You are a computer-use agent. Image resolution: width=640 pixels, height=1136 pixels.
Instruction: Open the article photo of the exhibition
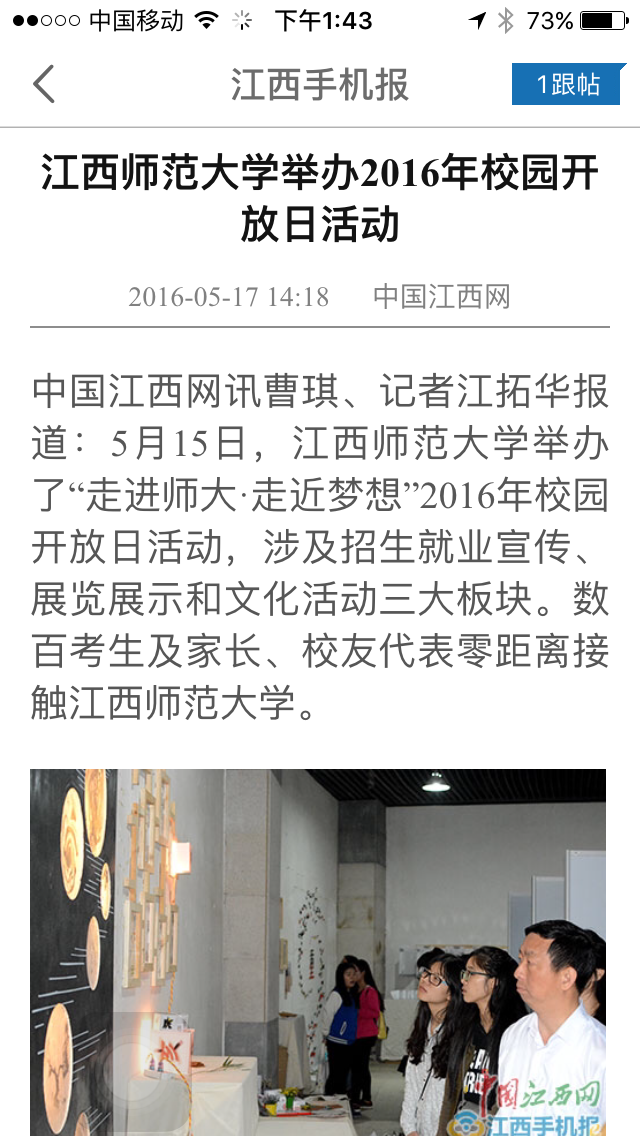(x=318, y=950)
